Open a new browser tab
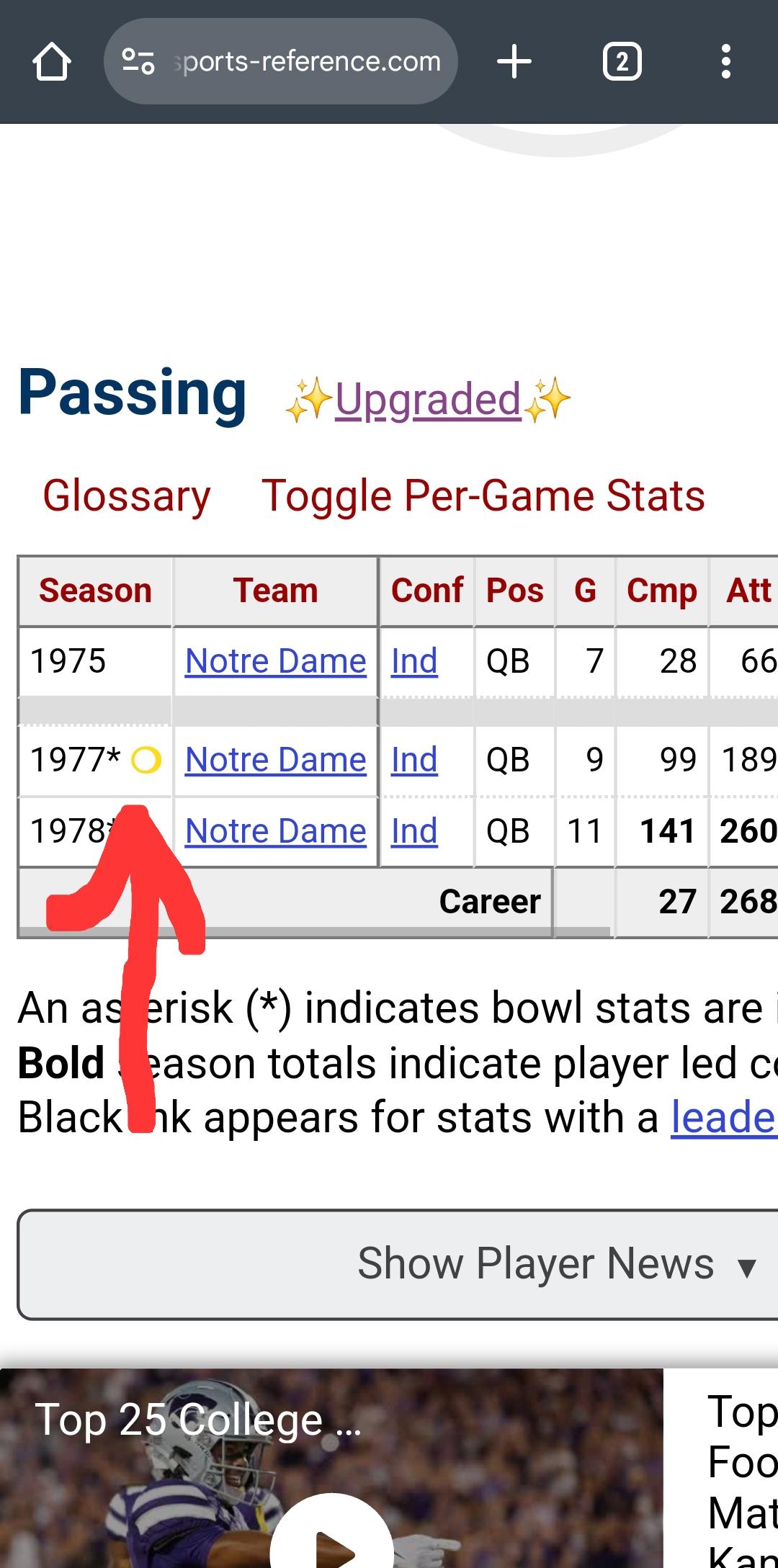 pyautogui.click(x=514, y=61)
